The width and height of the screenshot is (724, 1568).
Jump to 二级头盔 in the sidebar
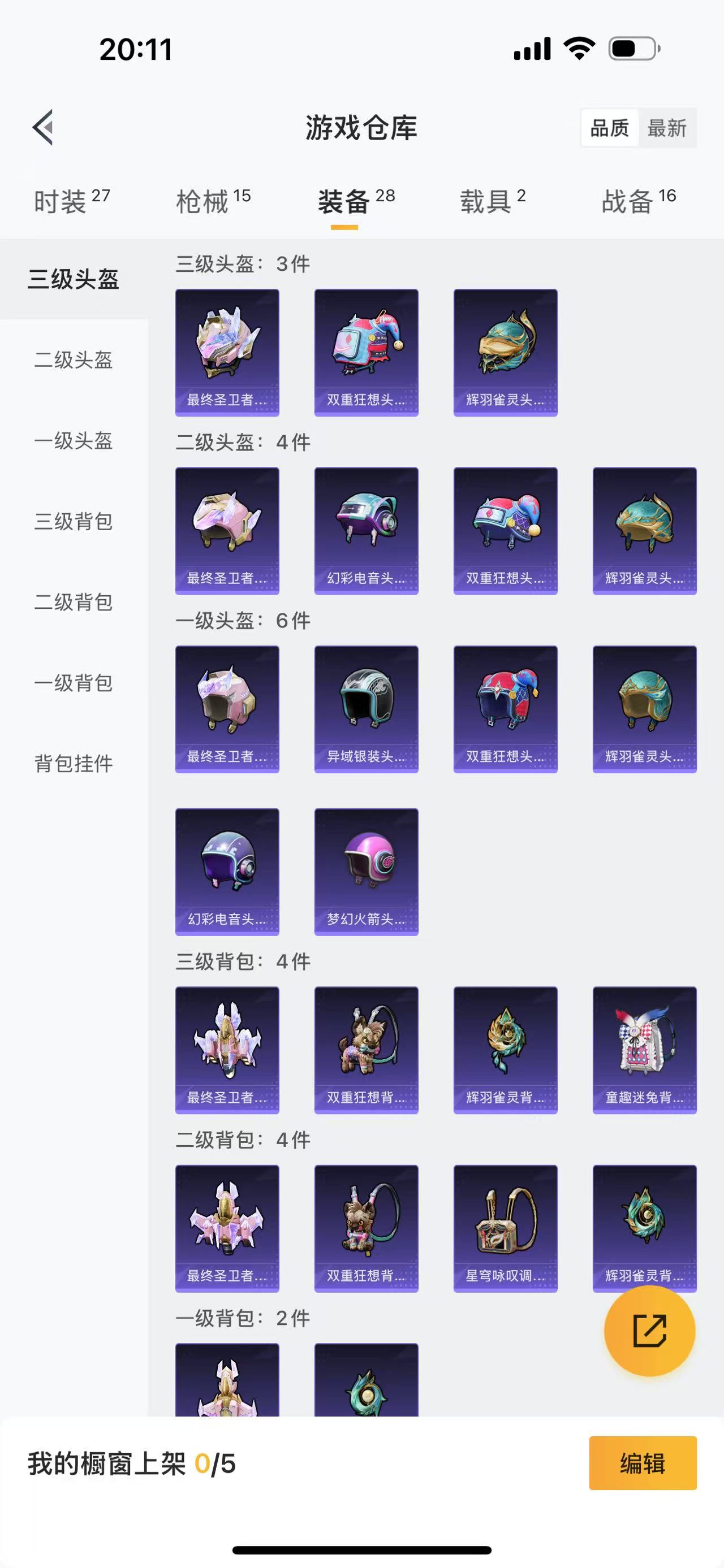point(74,359)
